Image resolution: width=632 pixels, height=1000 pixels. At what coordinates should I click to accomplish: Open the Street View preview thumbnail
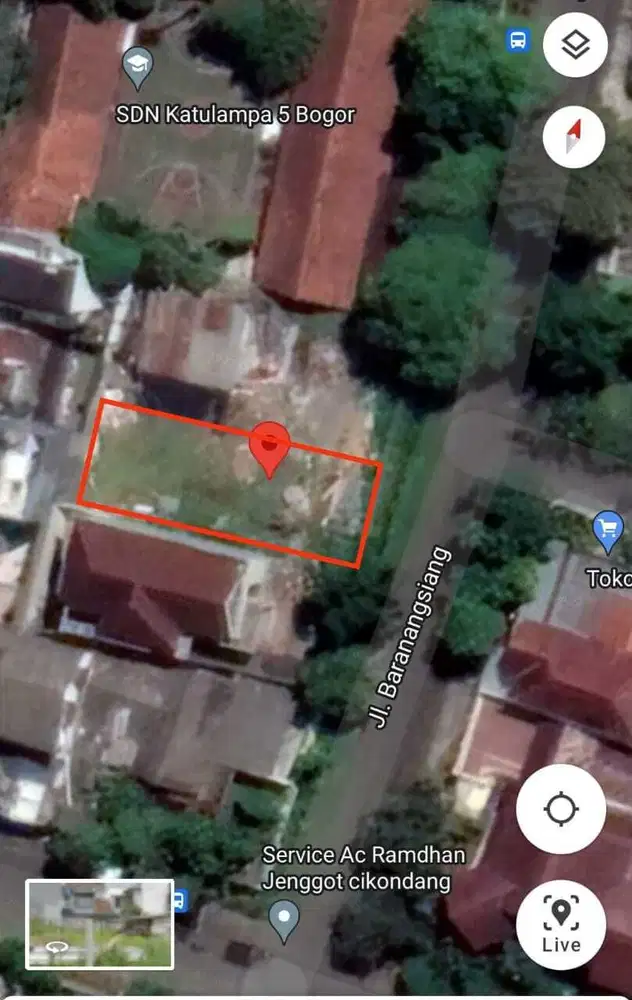click(x=99, y=924)
